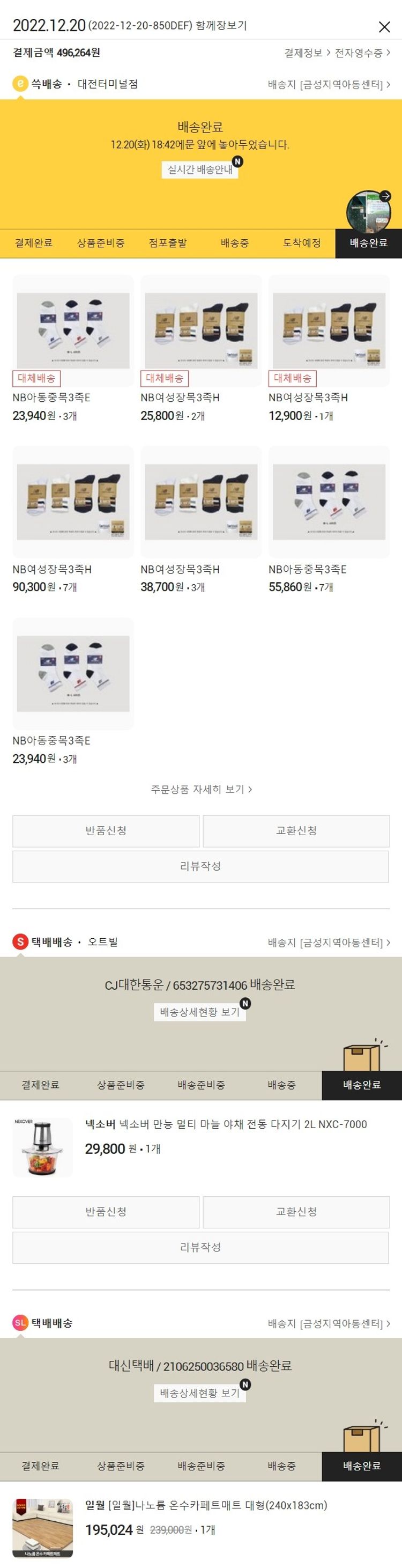Open 배송지 link in 쓱배송 section
This screenshot has height=1568, width=402.
329,85
